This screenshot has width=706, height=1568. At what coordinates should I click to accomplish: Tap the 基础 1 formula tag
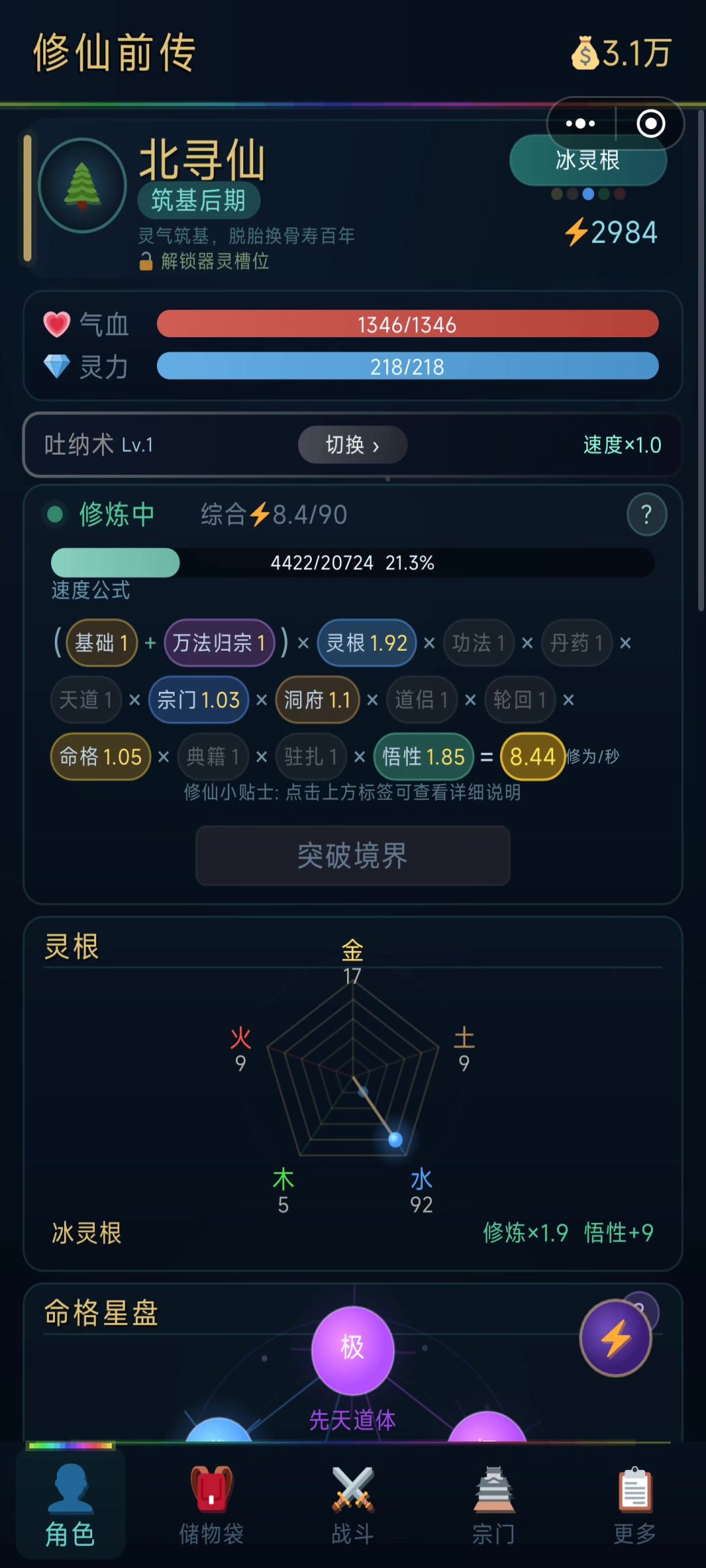101,643
